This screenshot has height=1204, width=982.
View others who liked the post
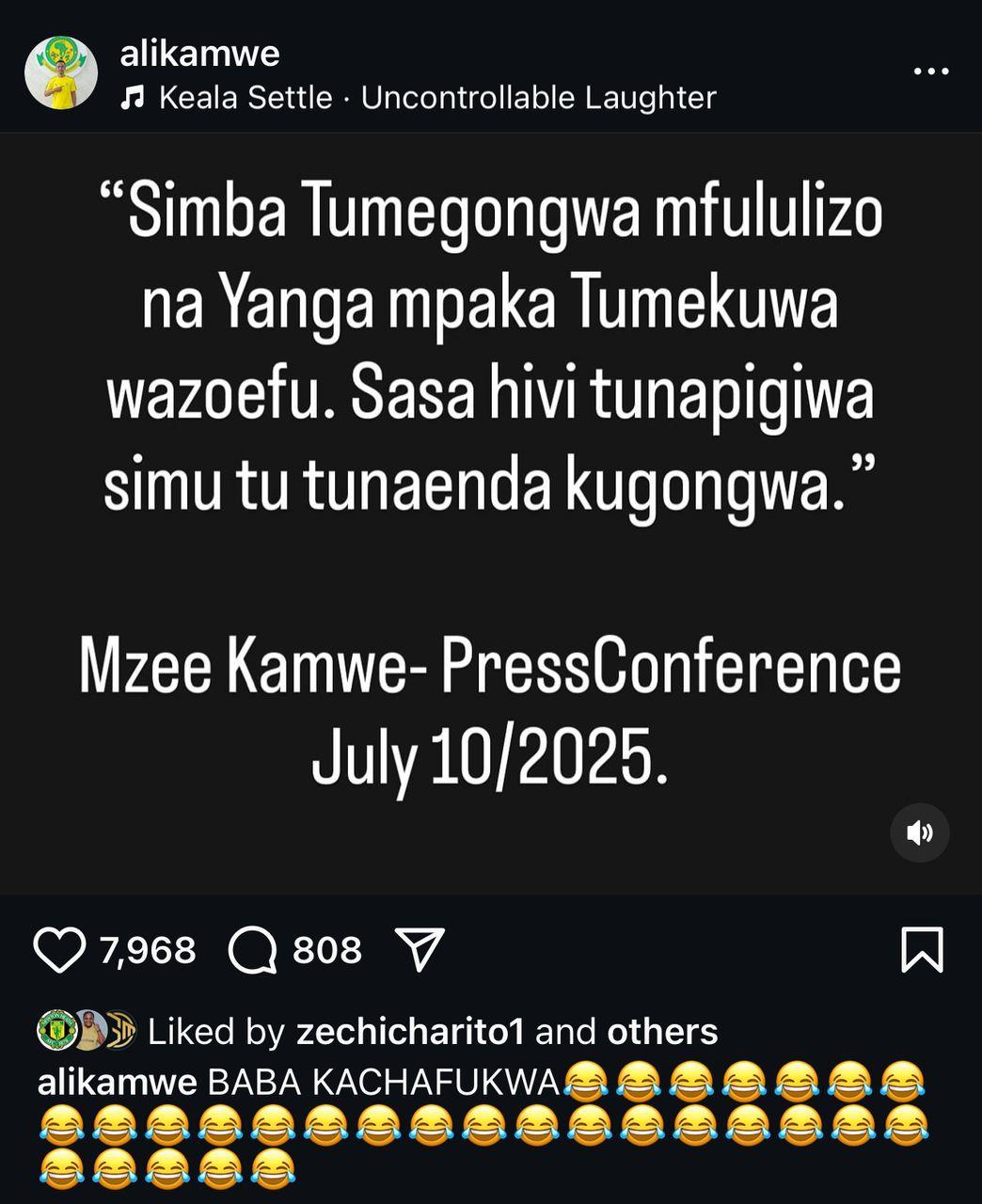pos(662,1032)
